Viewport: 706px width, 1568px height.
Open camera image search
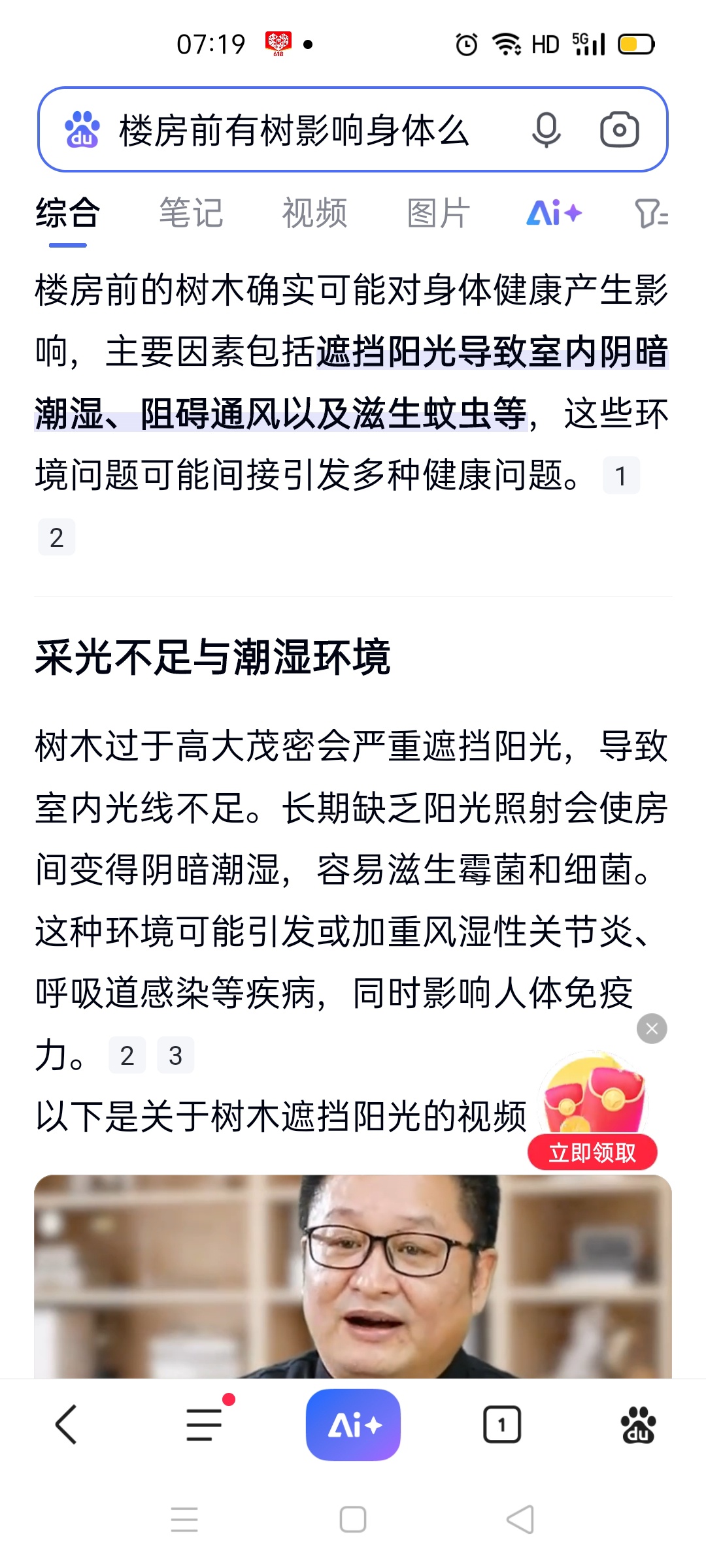(619, 130)
